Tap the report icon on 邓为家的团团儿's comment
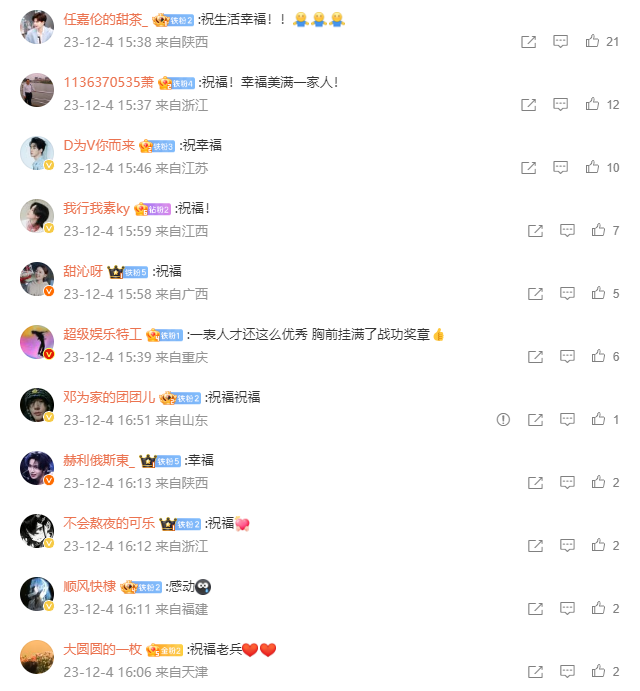 click(x=504, y=419)
